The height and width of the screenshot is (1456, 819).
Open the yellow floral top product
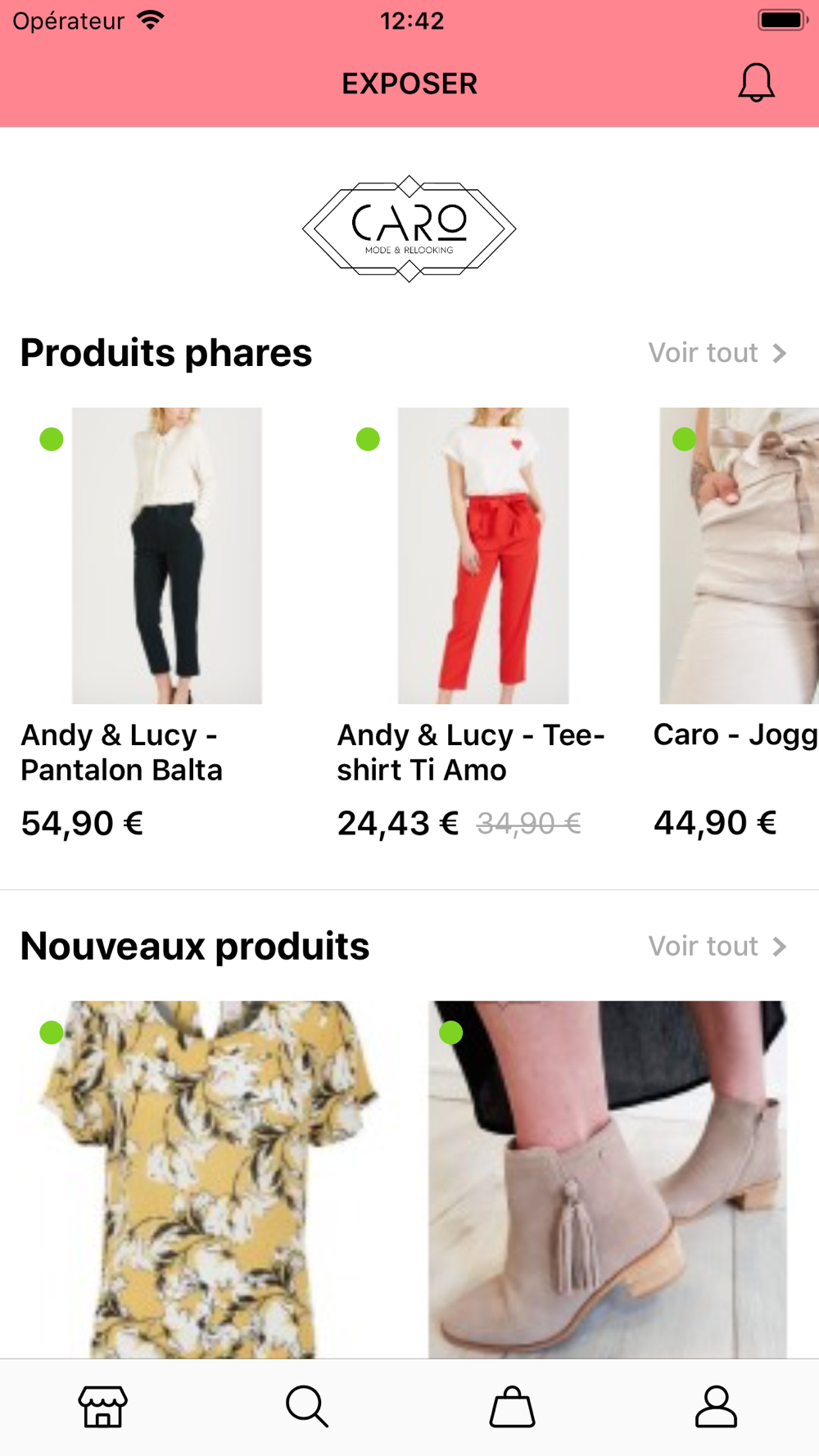click(209, 1179)
